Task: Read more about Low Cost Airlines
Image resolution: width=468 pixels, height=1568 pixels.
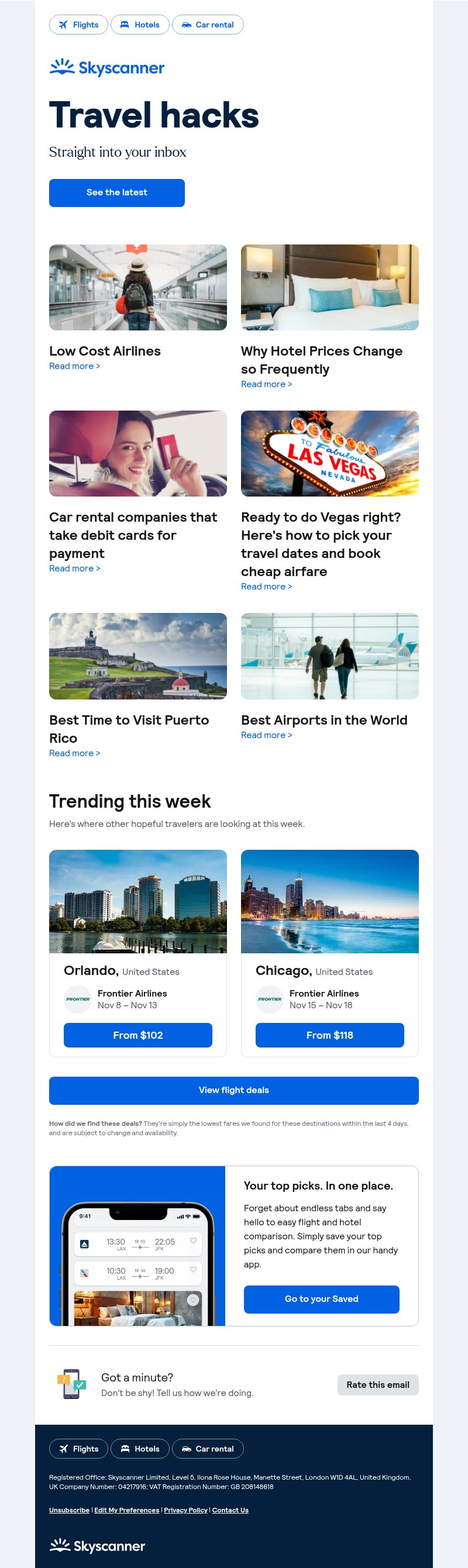Action: point(75,366)
